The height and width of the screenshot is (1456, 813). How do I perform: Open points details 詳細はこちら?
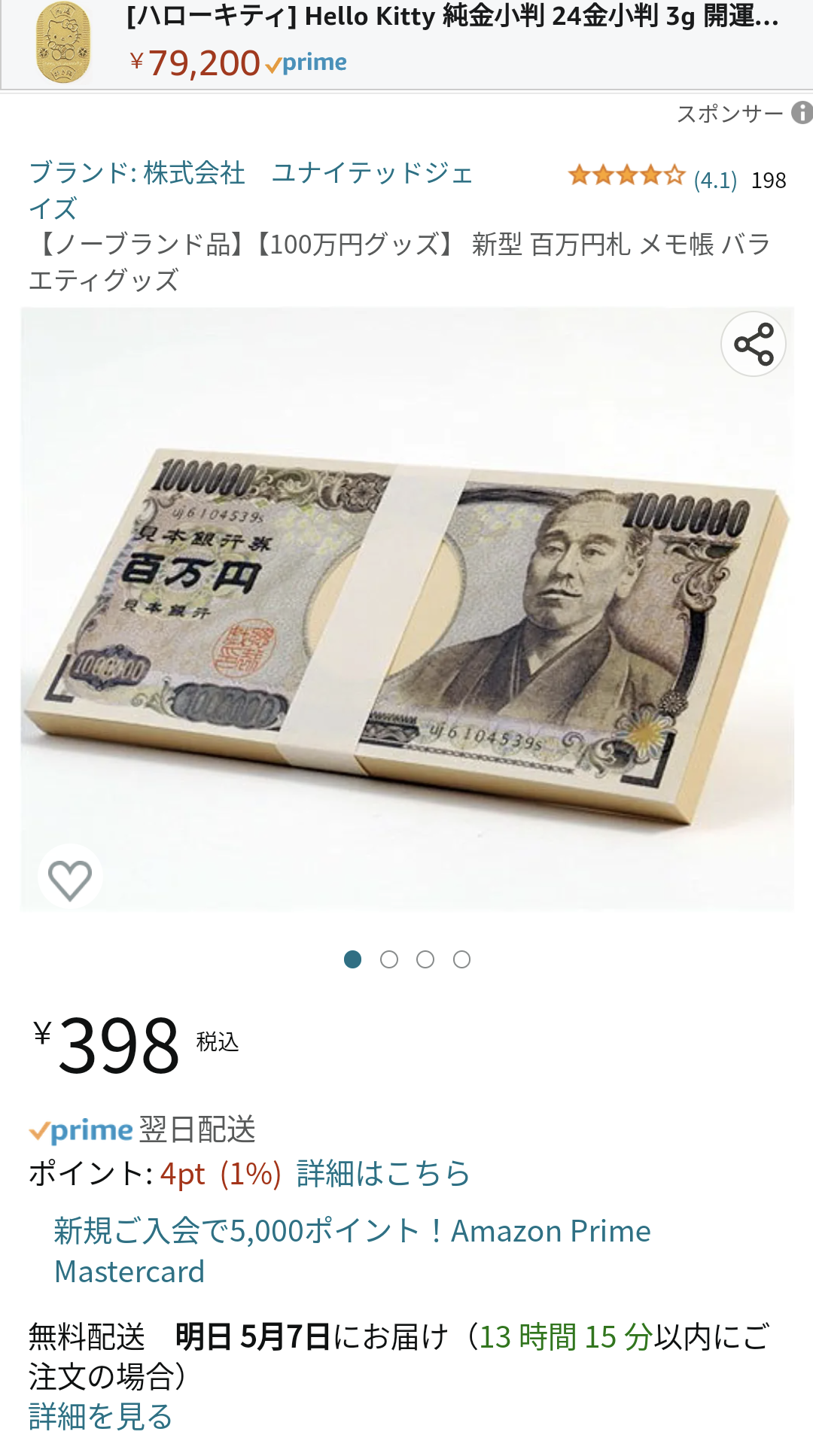(x=383, y=1173)
